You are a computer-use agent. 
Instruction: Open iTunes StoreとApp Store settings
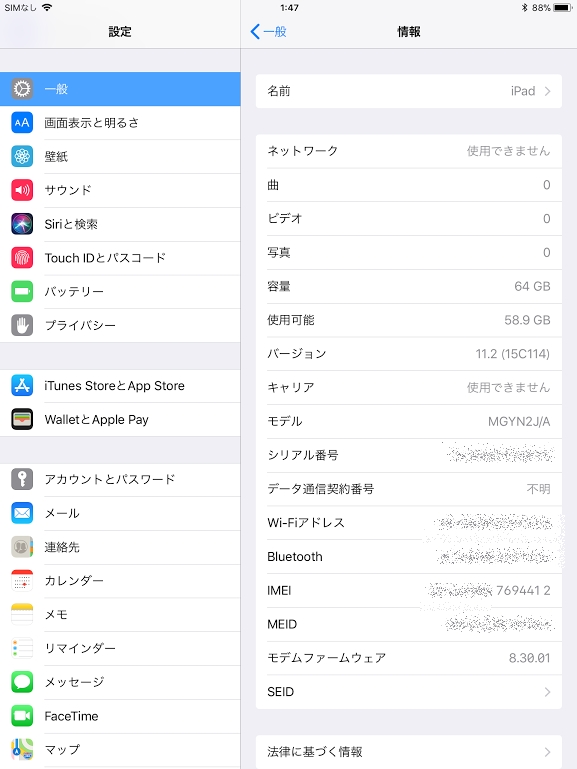[120, 386]
